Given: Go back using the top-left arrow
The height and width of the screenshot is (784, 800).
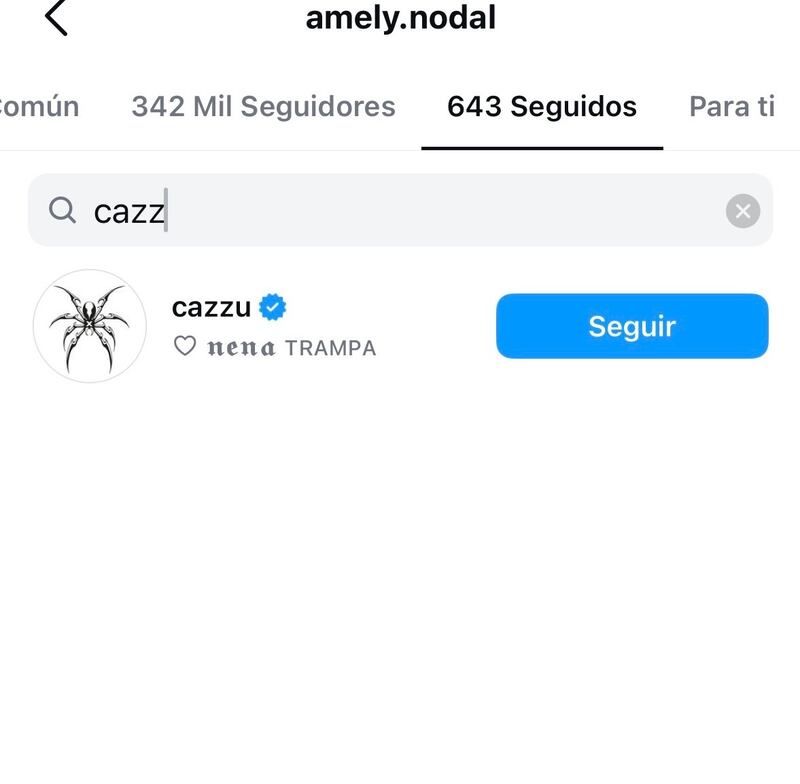Looking at the screenshot, I should point(56,18).
